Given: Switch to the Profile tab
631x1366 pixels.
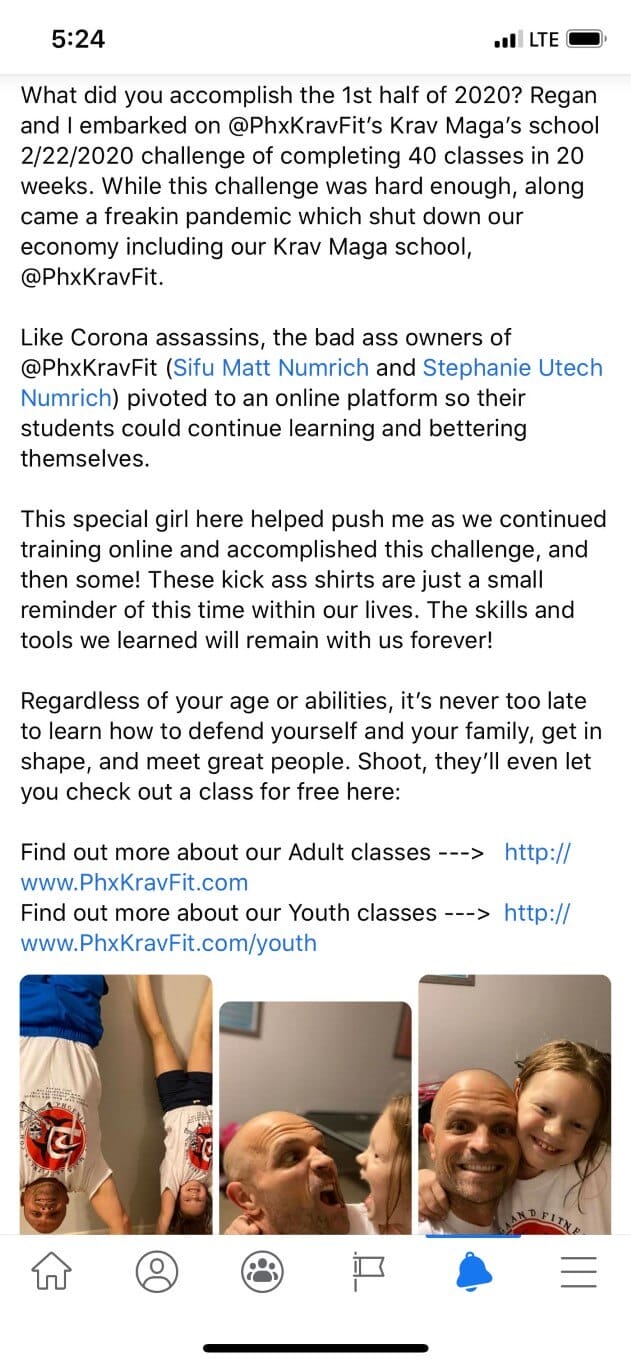Looking at the screenshot, I should [157, 1271].
